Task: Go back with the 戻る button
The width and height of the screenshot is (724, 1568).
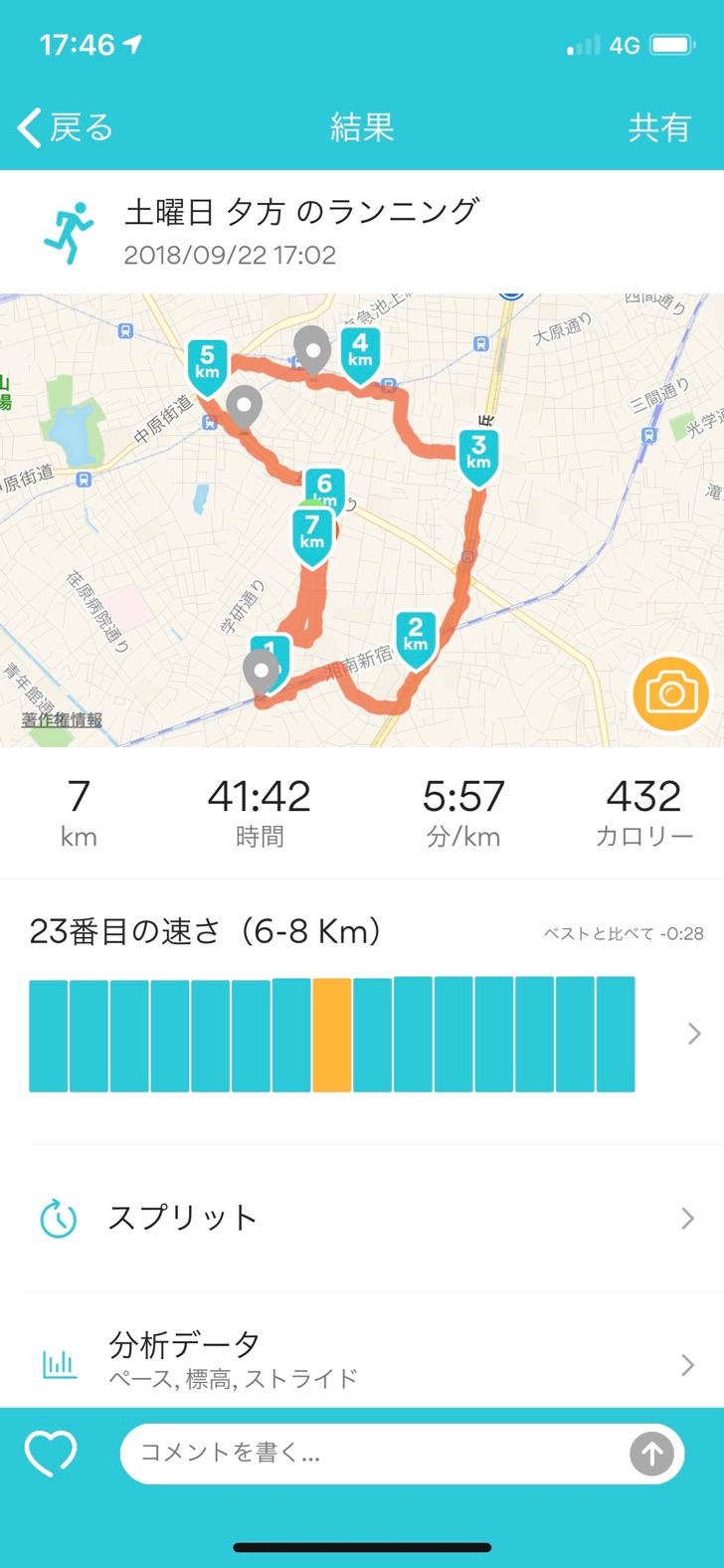Action: pos(66,127)
